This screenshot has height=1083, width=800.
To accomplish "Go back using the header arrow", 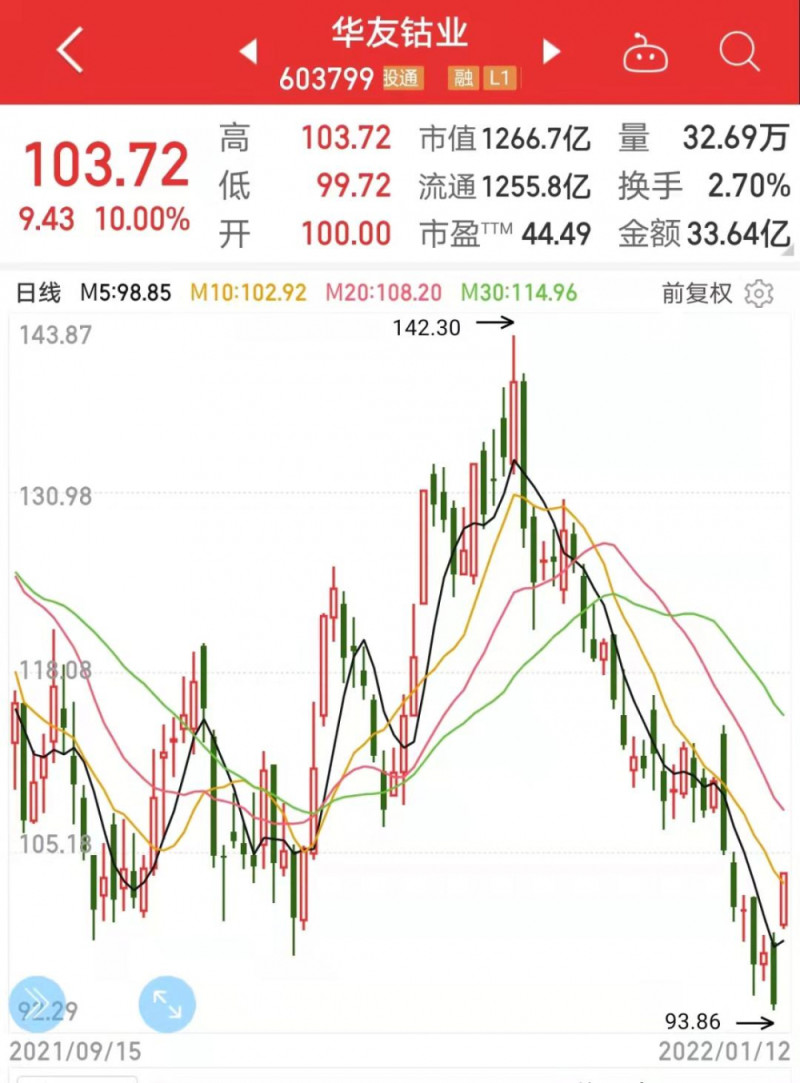I will tap(70, 50).
